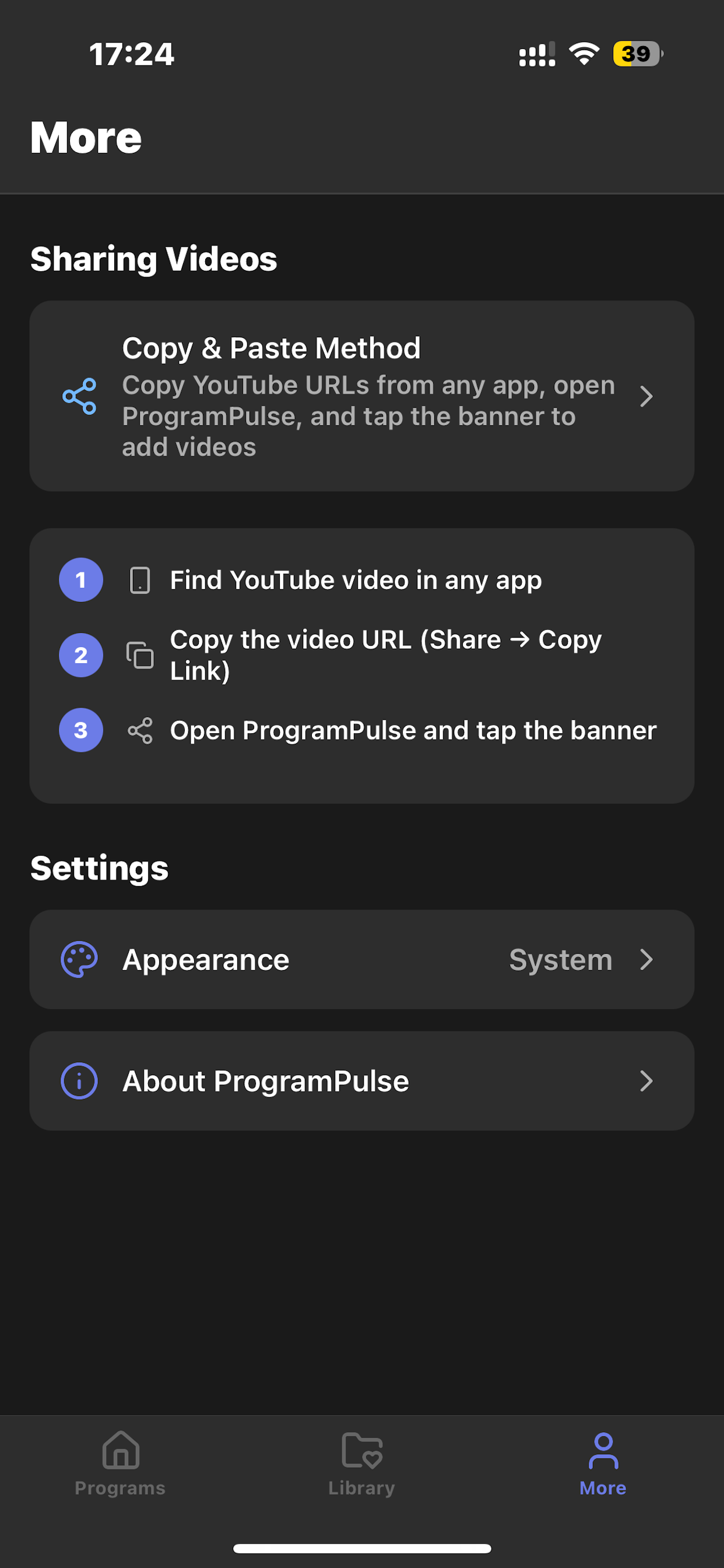Screen dimensions: 724x1568
Task: Open Appearance settings
Action: pyautogui.click(x=361, y=960)
